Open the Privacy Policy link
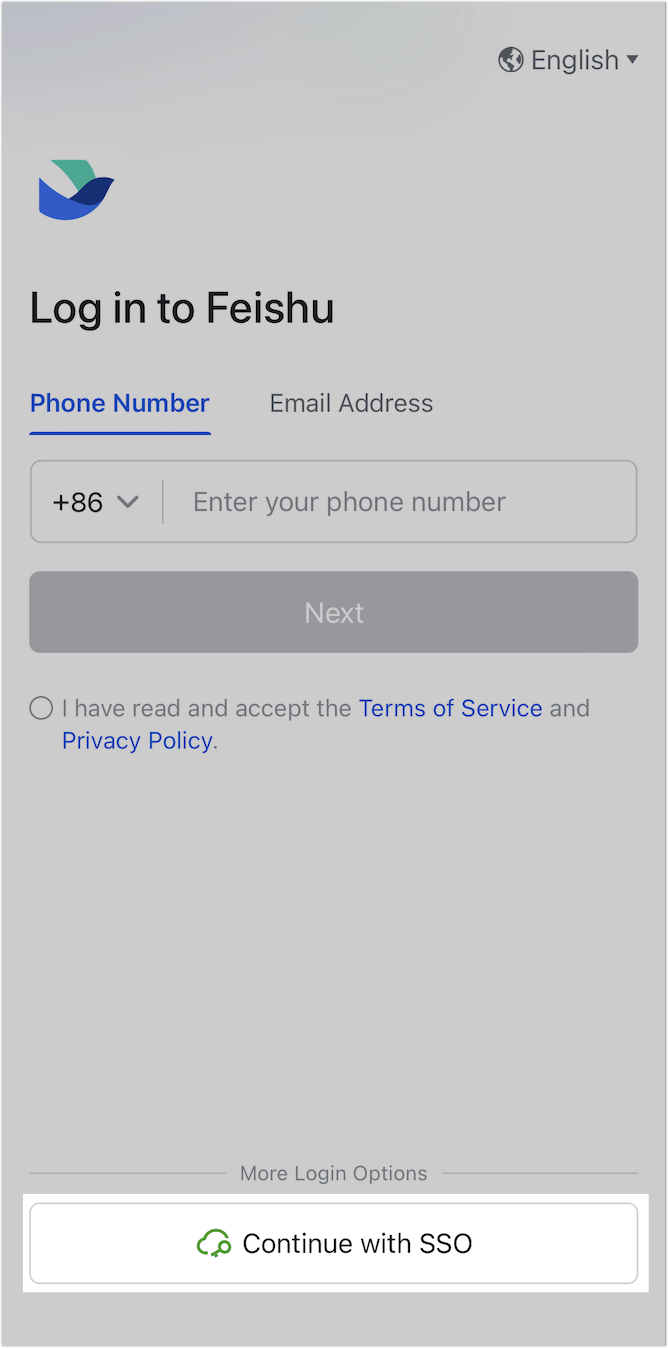668x1348 pixels. [137, 741]
